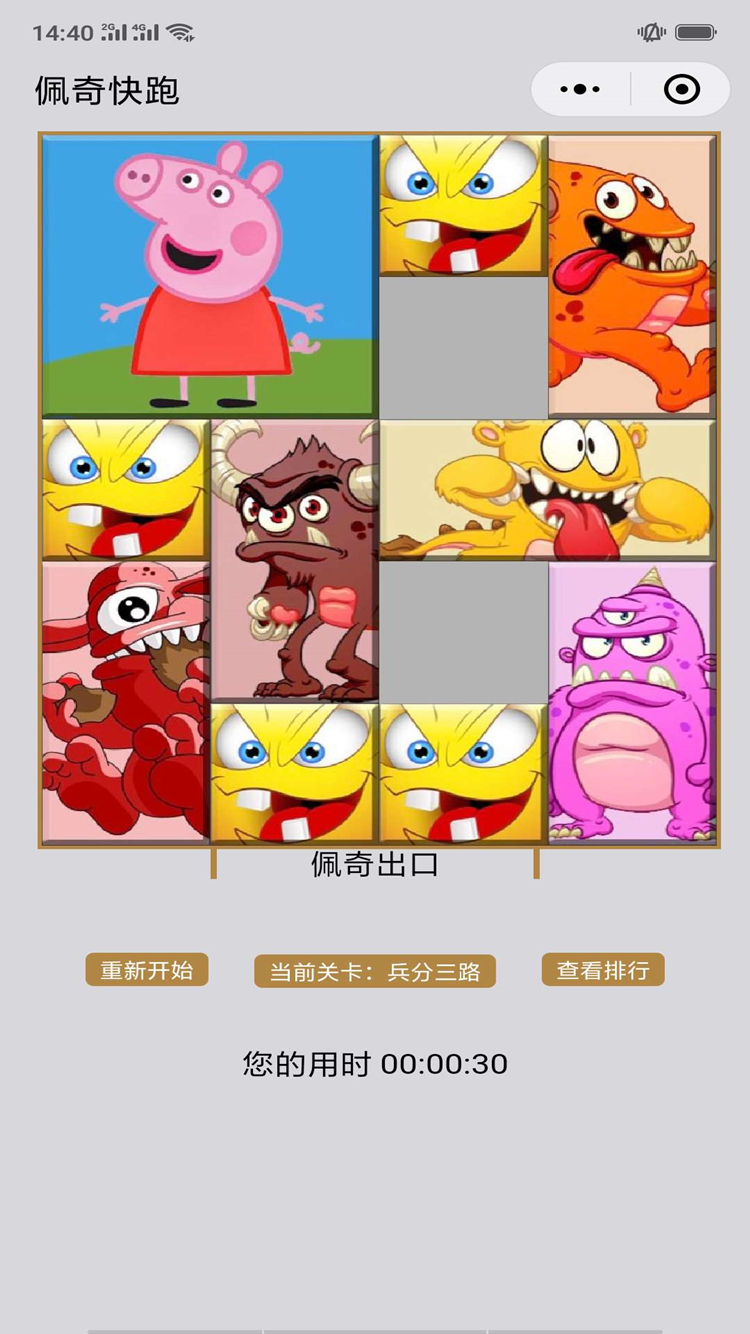Tap the 重新开始 restart button
Screen dimensions: 750x1334
pyautogui.click(x=147, y=970)
